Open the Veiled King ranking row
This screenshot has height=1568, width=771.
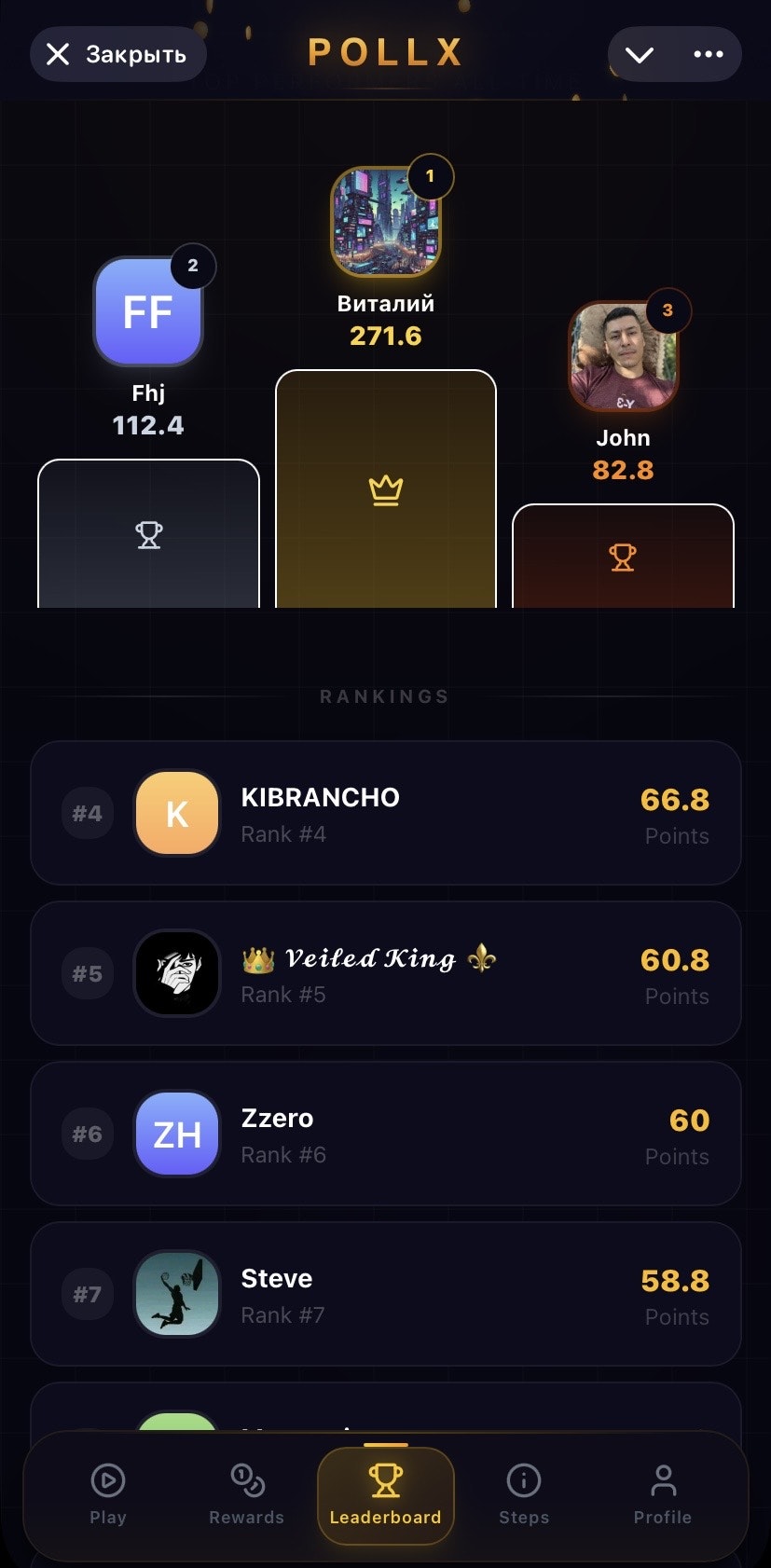(x=385, y=973)
